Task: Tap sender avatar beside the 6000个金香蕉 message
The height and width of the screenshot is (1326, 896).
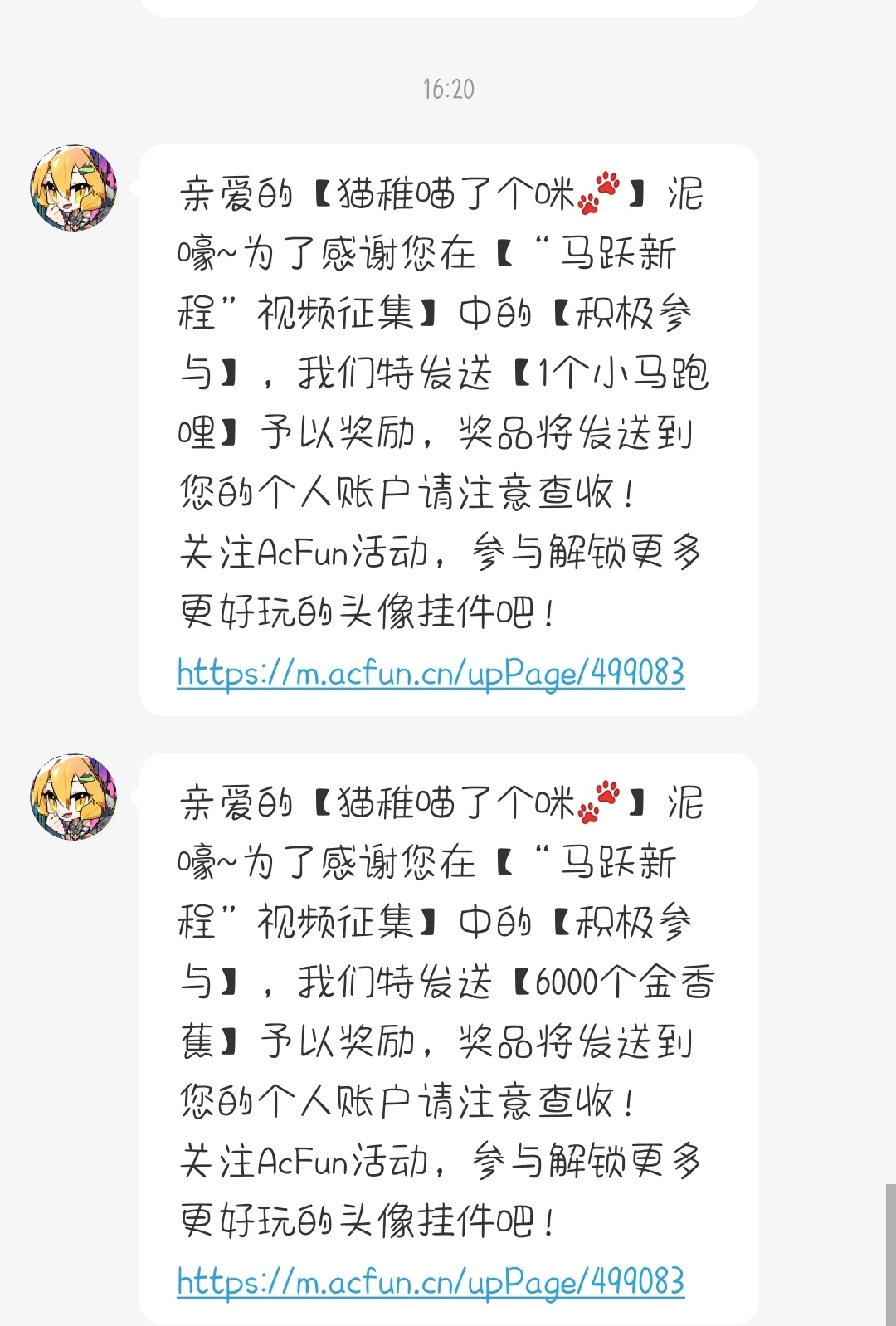Action: coord(74,797)
